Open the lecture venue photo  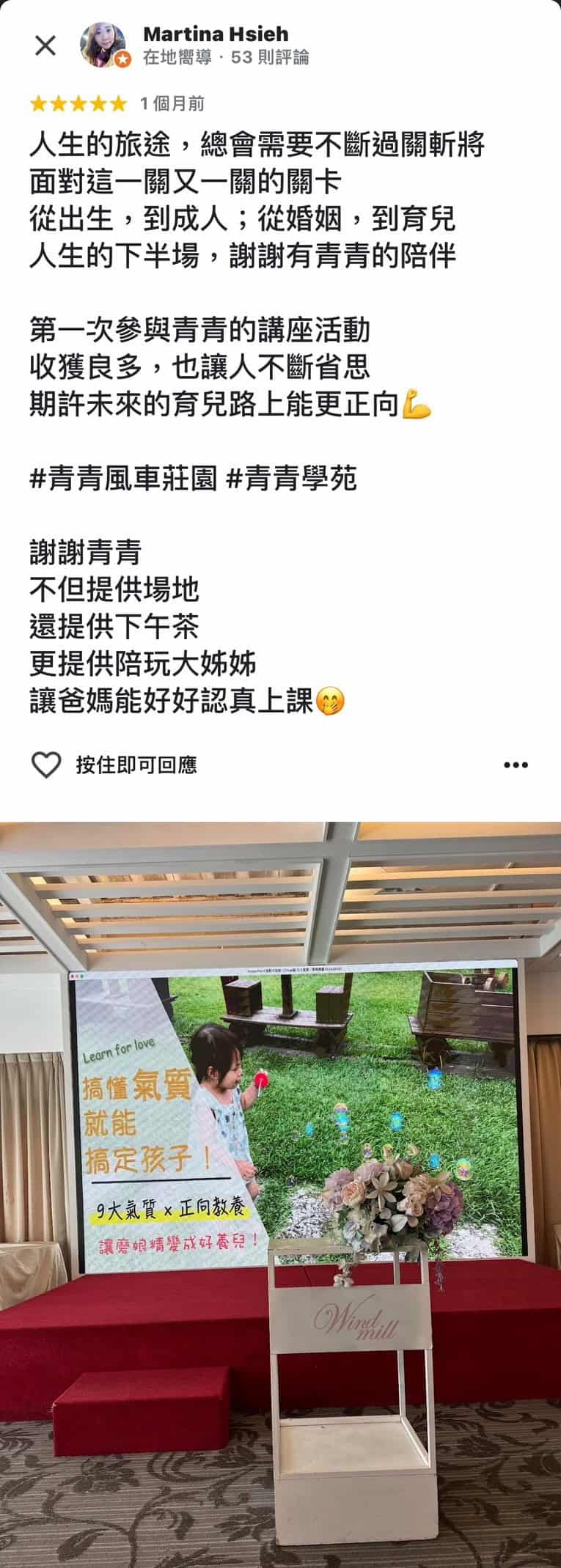tap(280, 1195)
